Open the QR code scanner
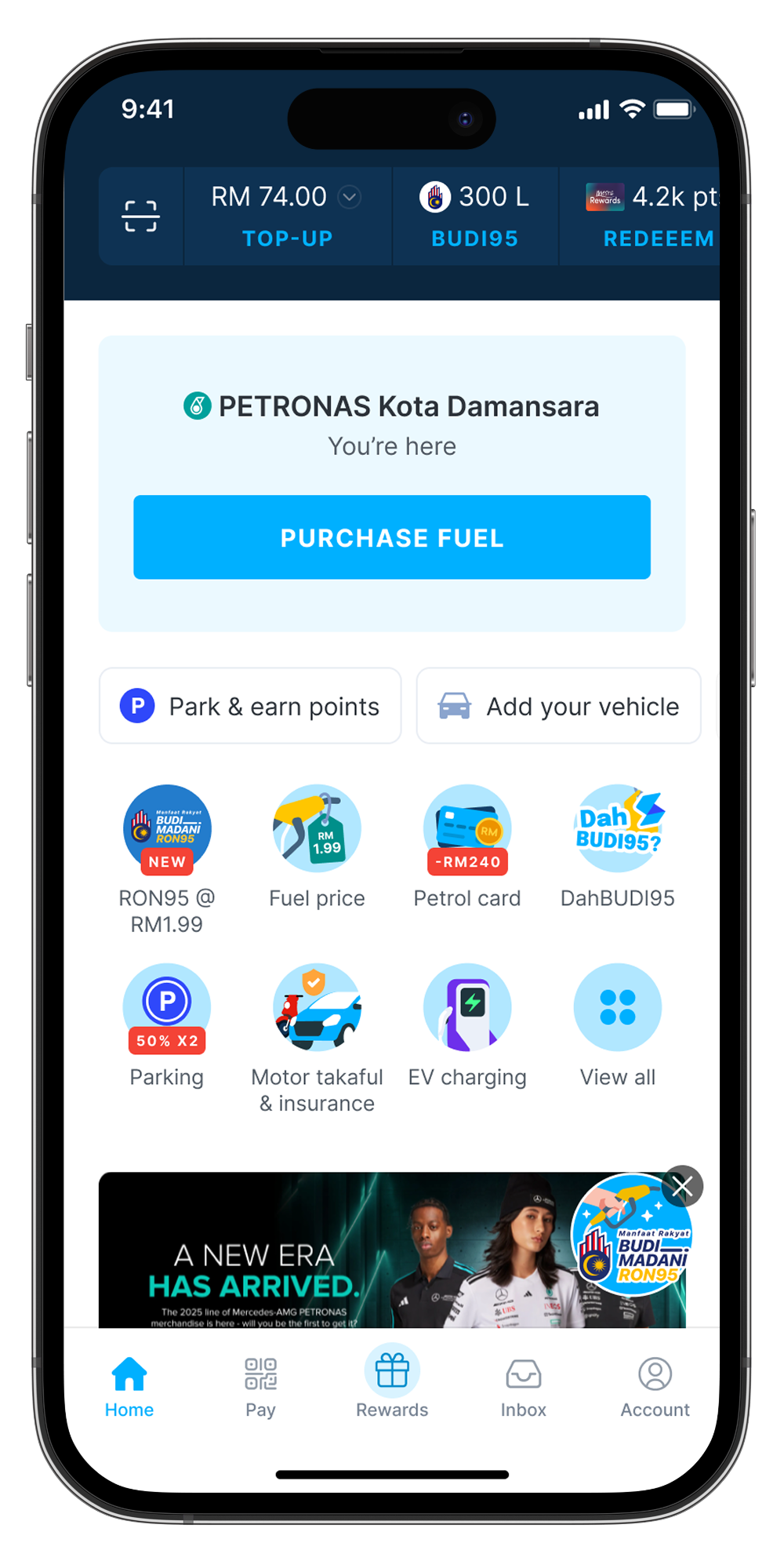The height and width of the screenshot is (1561, 784). coord(141,216)
